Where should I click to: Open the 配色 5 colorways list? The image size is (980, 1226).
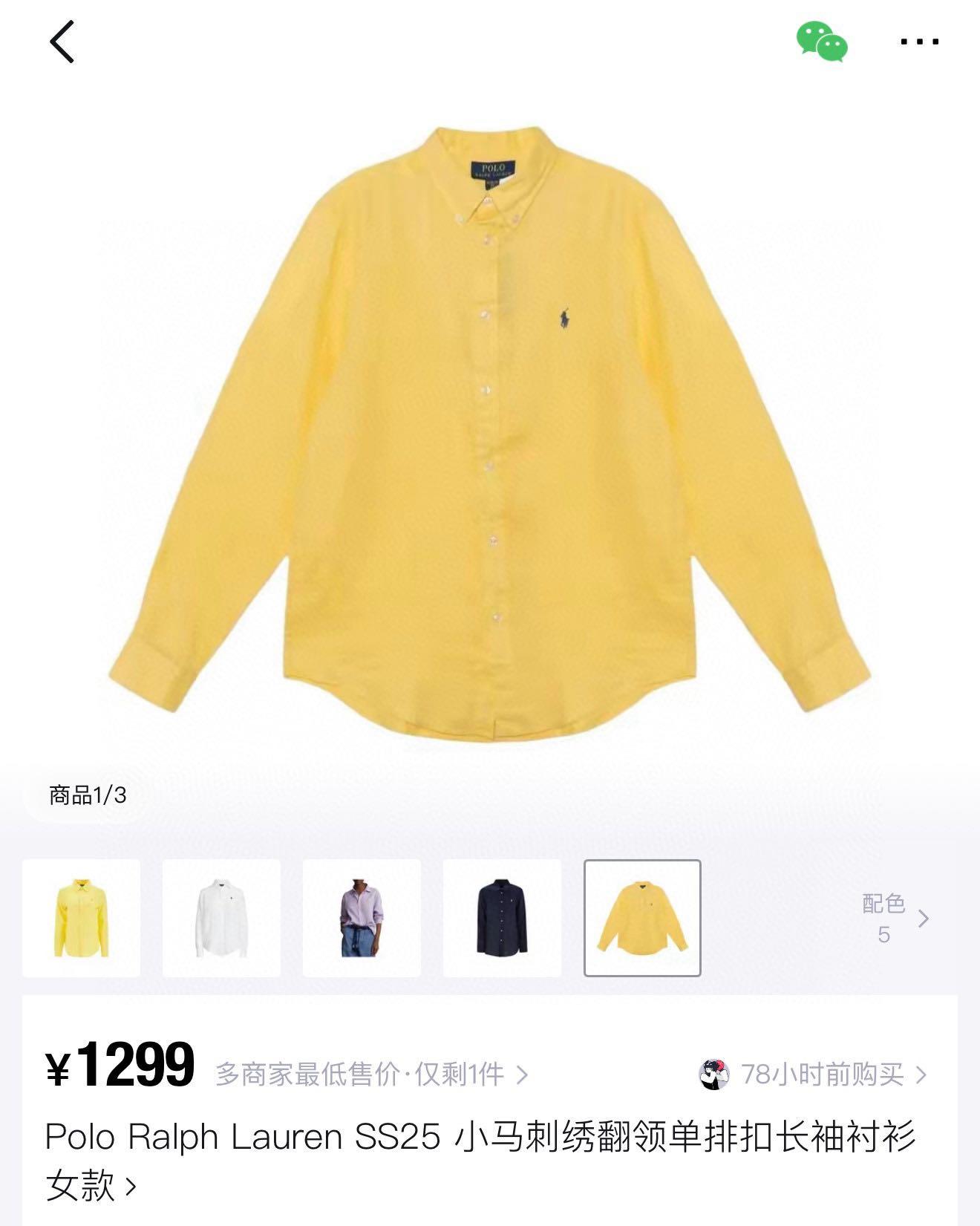pyautogui.click(x=895, y=919)
